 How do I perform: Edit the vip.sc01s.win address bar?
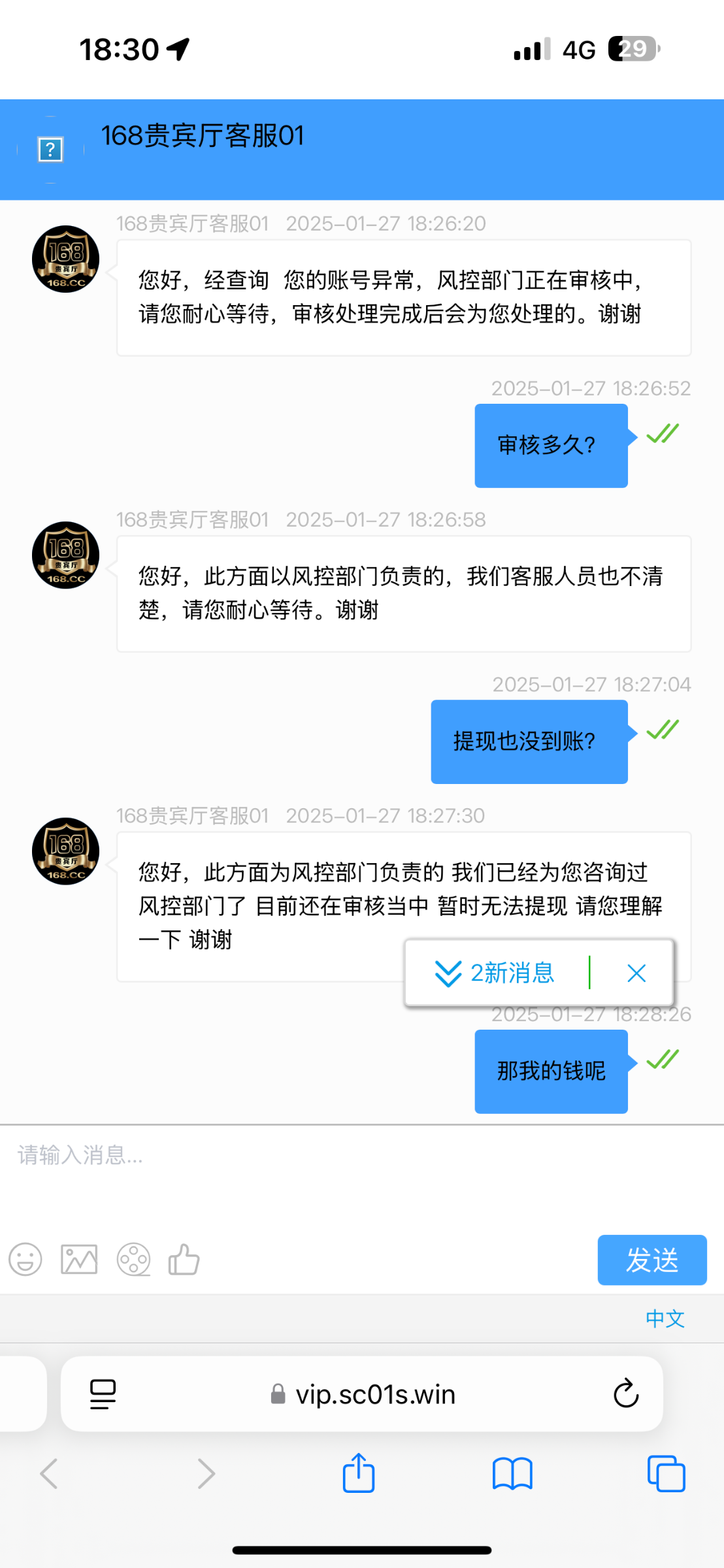pos(362,1394)
